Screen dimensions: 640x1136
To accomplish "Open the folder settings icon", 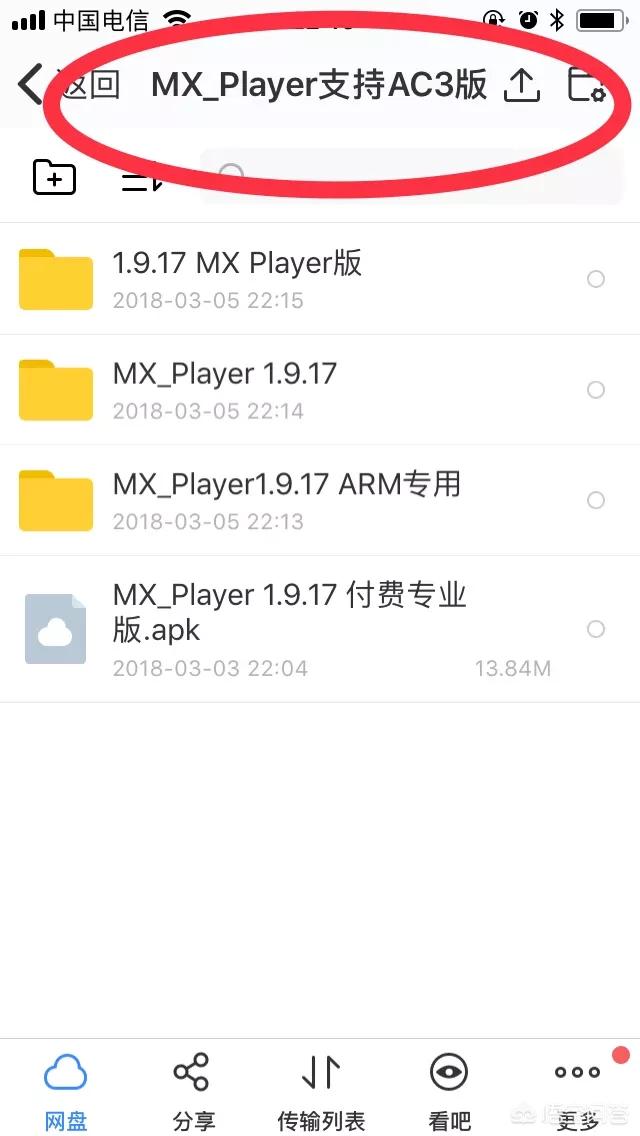I will click(586, 85).
